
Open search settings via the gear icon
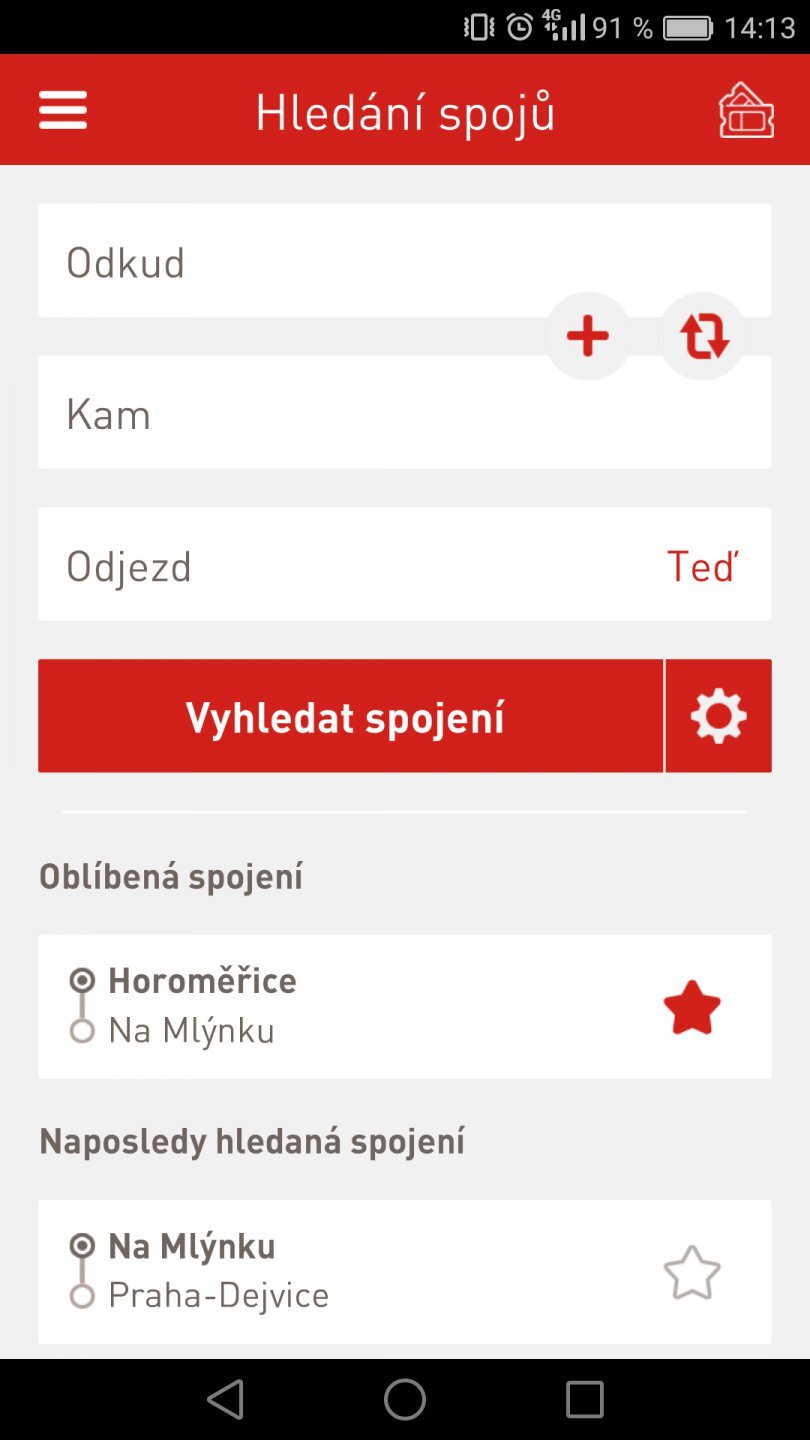coord(717,715)
